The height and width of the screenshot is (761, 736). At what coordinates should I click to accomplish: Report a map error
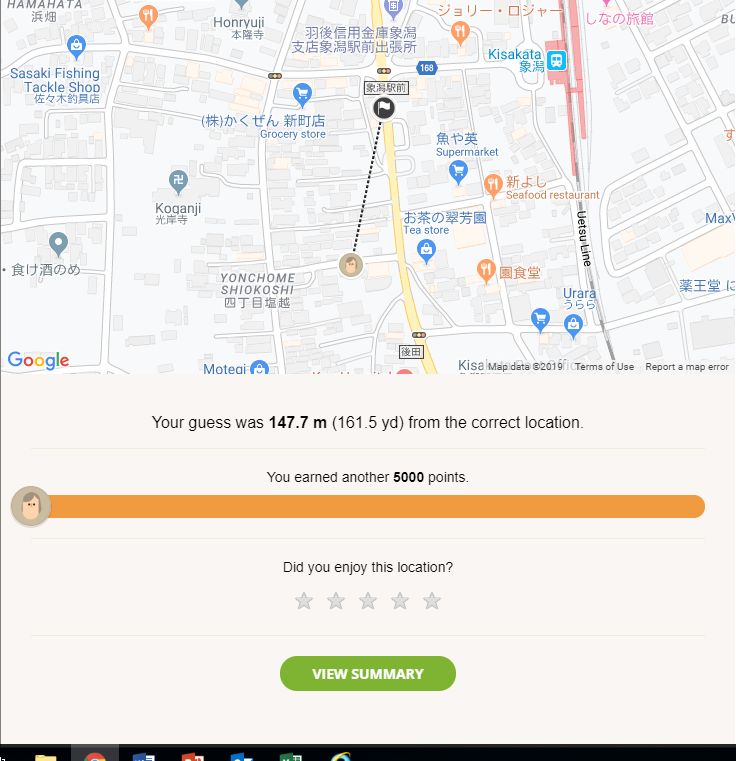687,367
